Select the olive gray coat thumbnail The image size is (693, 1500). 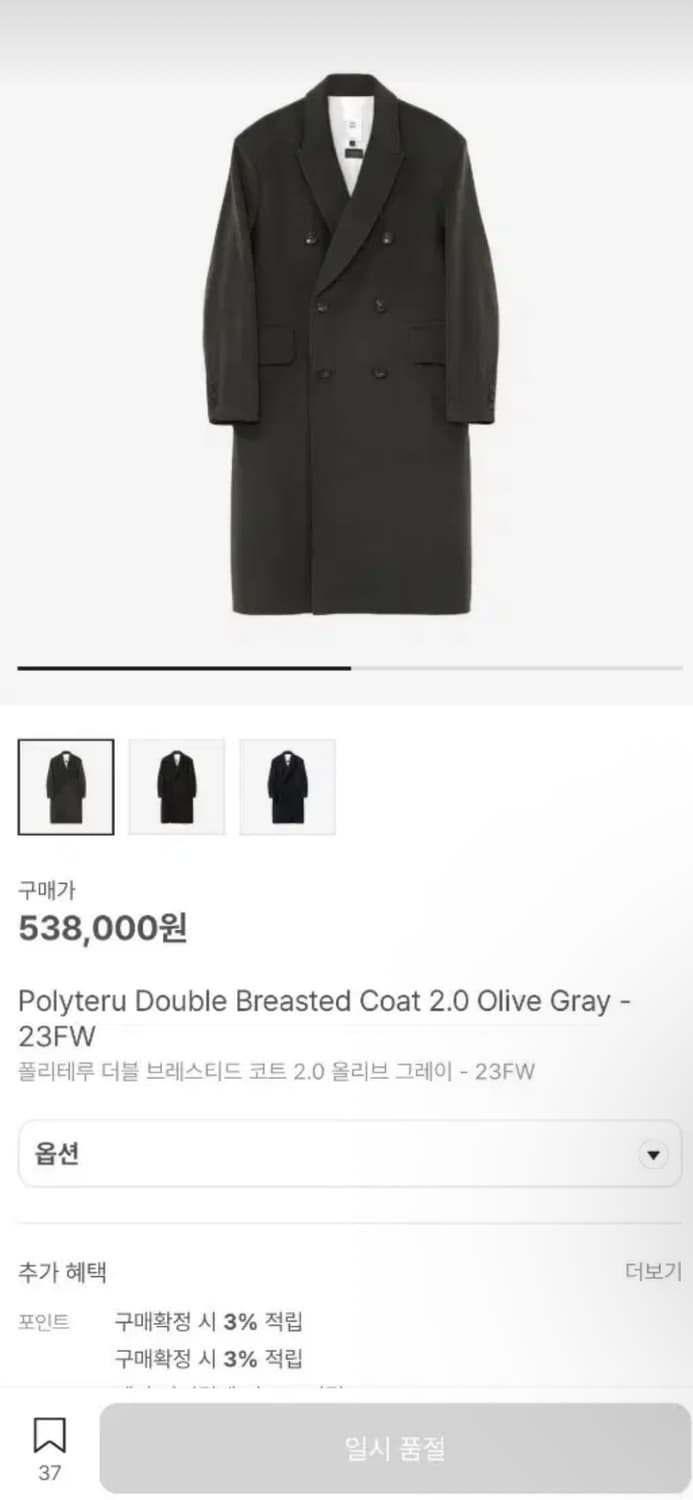(66, 787)
